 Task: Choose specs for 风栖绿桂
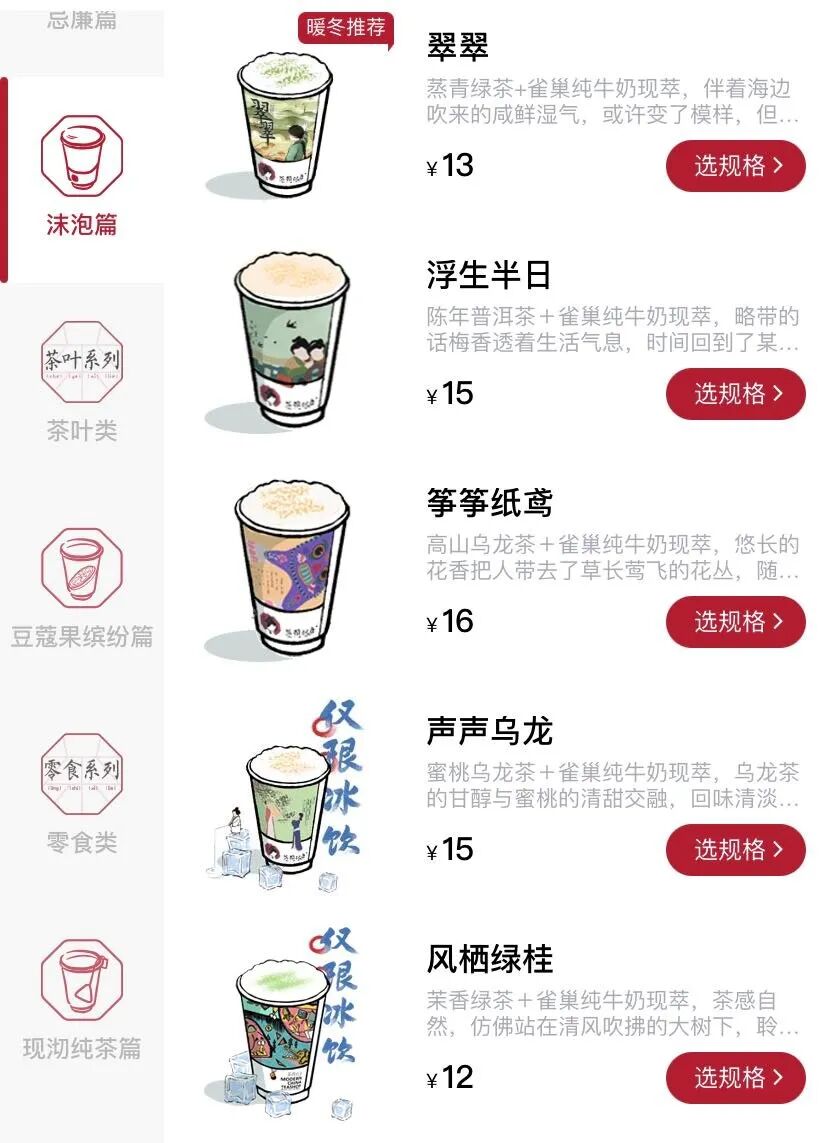tap(735, 1078)
